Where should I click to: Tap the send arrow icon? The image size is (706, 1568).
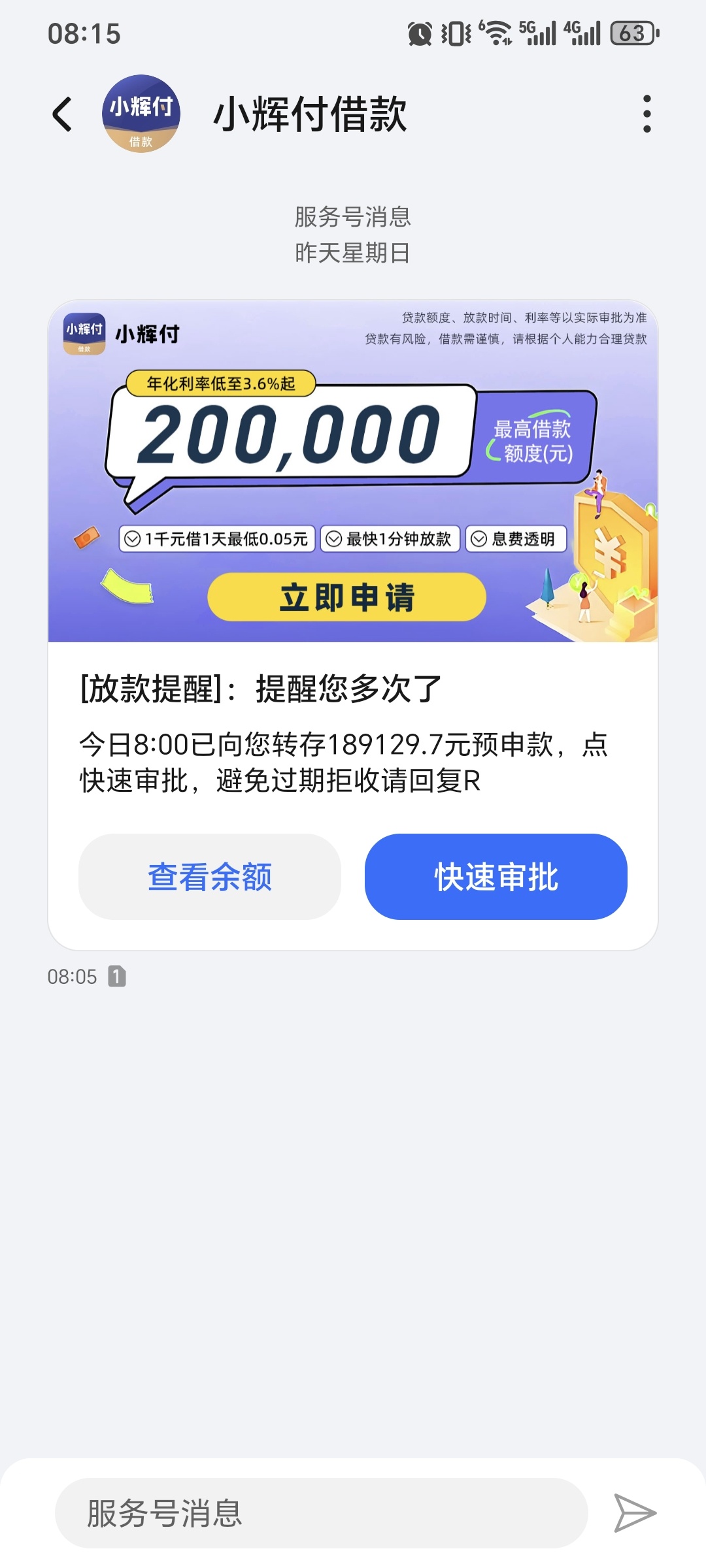635,1512
